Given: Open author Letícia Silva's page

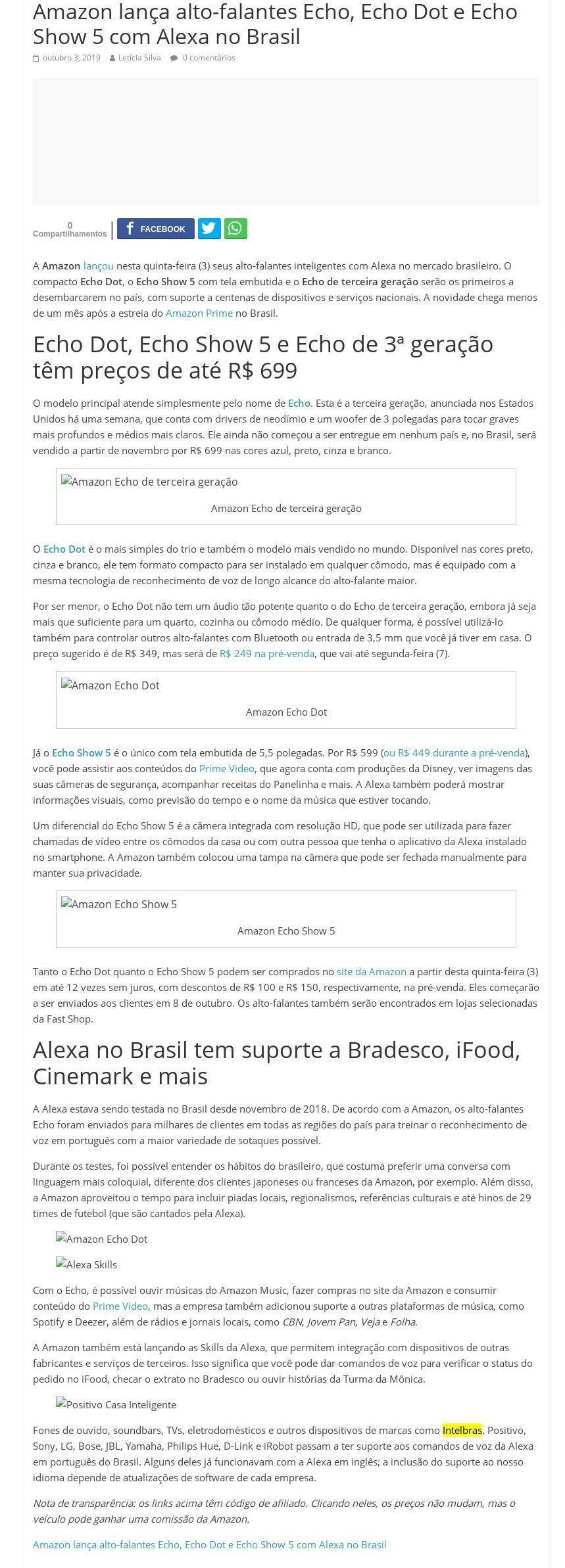Looking at the screenshot, I should pyautogui.click(x=139, y=58).
